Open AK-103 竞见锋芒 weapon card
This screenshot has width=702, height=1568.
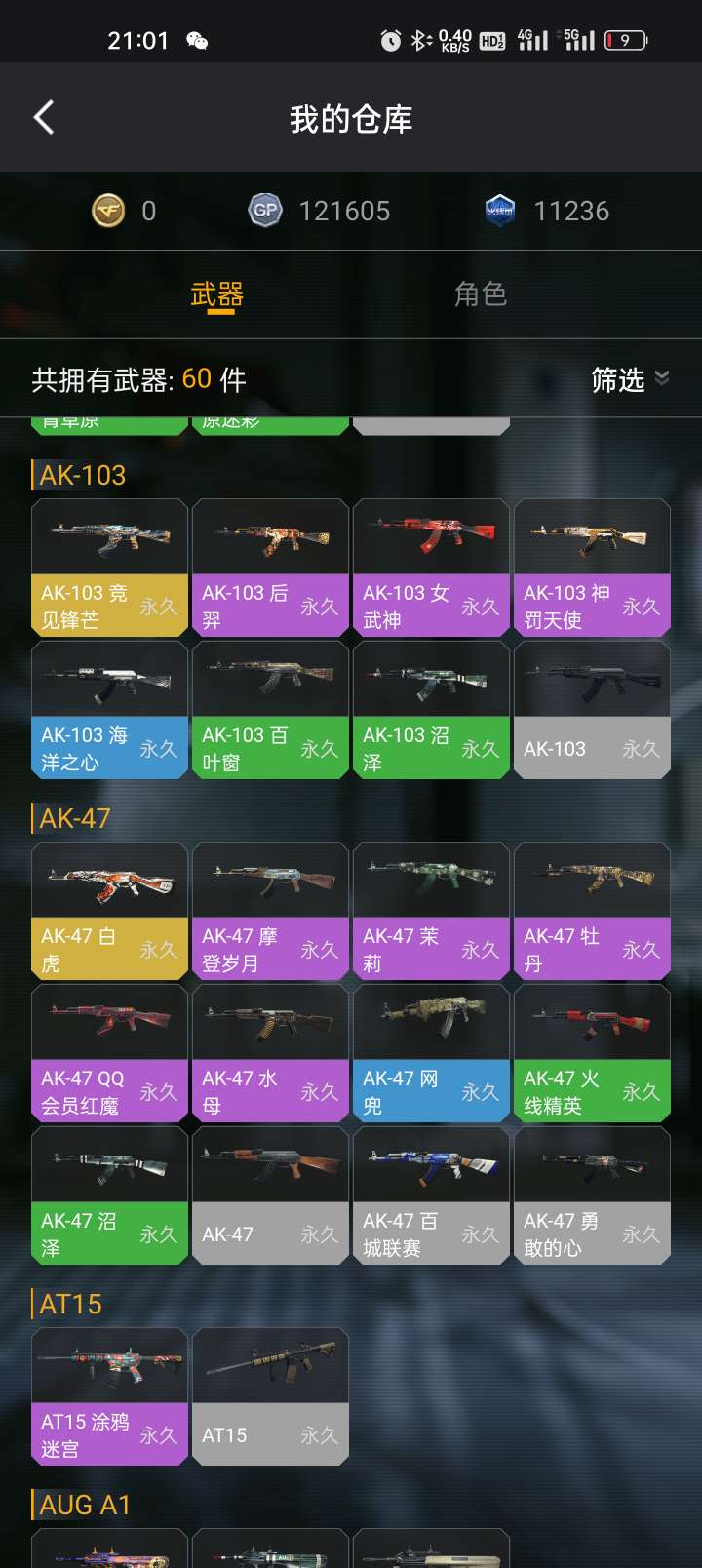point(109,568)
